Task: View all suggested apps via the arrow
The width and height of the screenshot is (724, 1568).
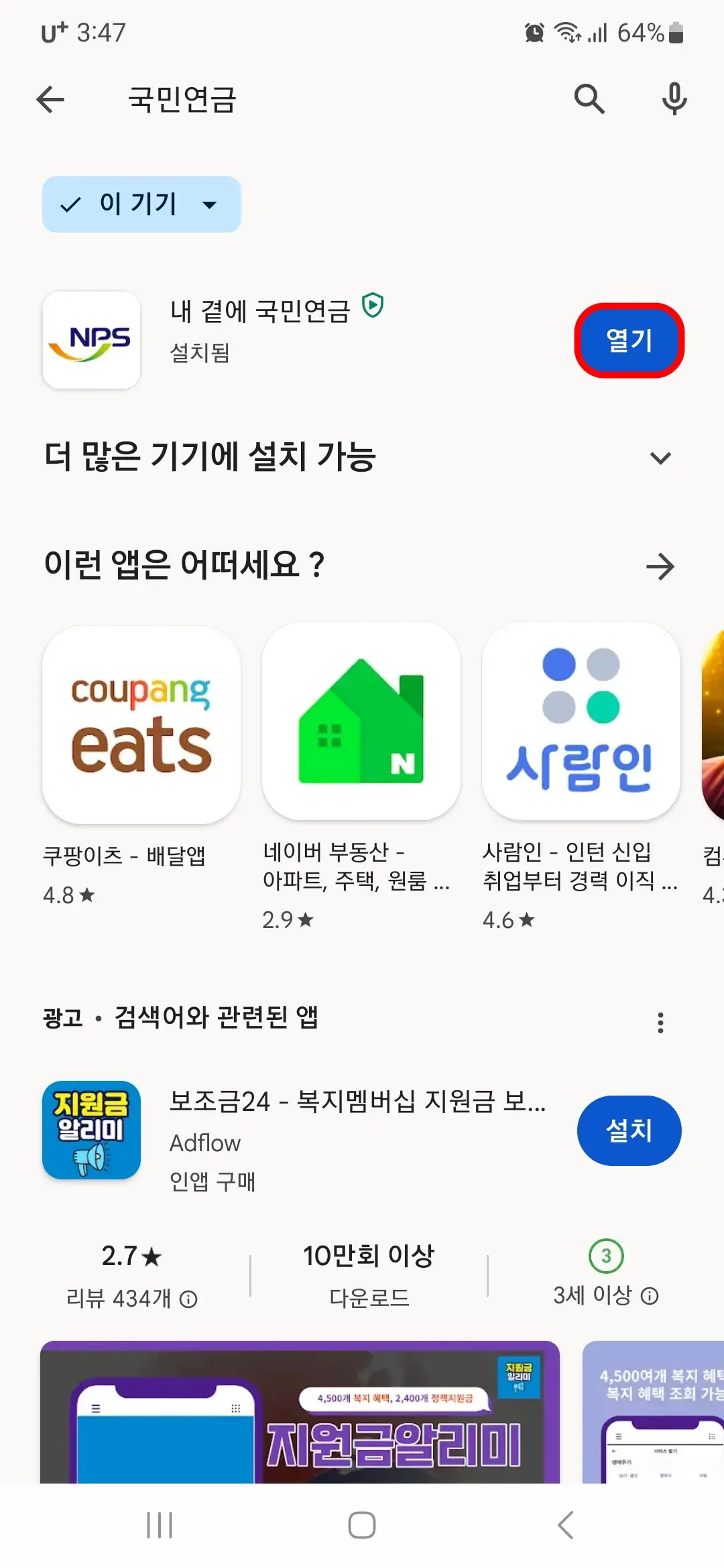Action: (x=661, y=566)
